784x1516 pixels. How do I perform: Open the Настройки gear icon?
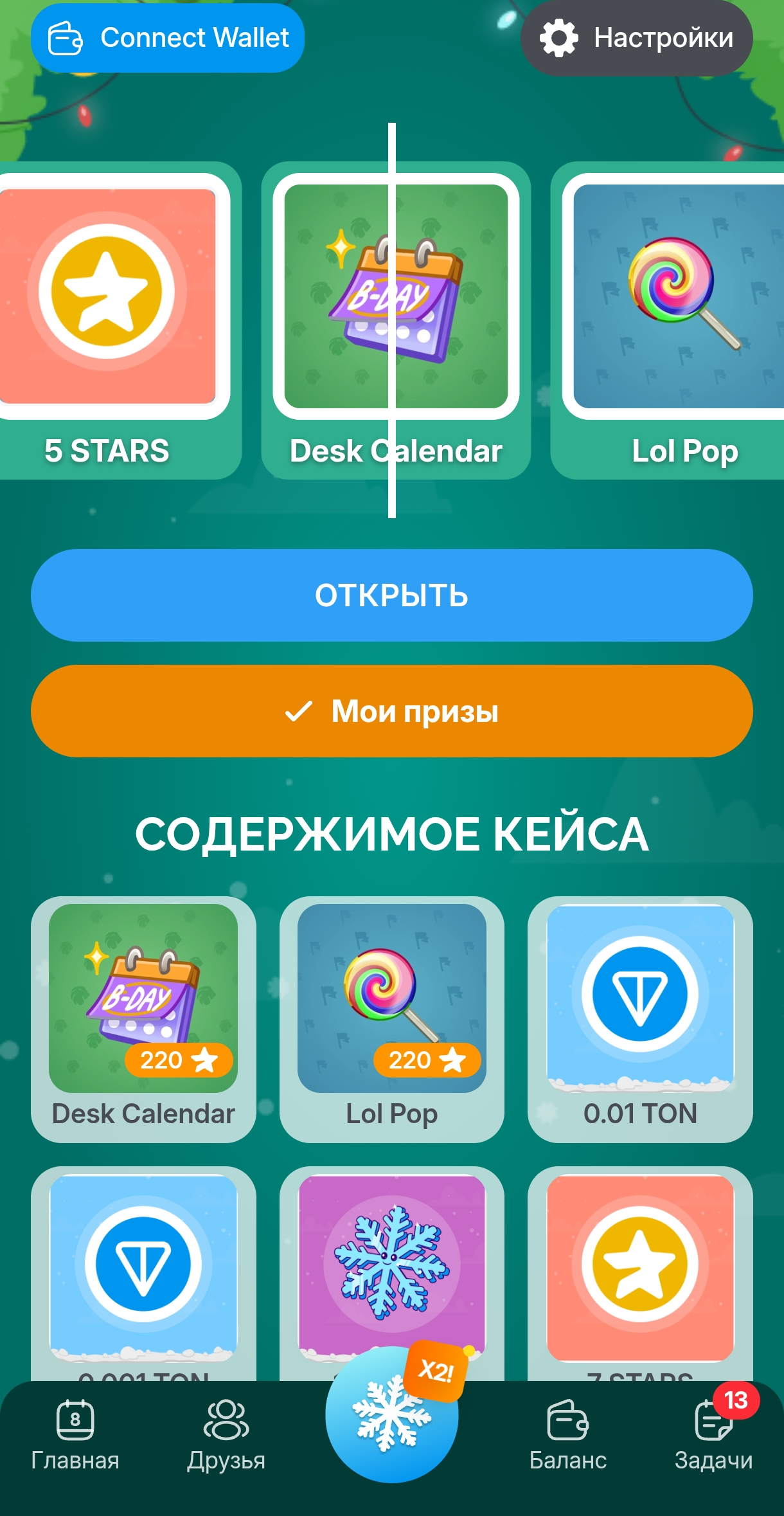[558, 38]
